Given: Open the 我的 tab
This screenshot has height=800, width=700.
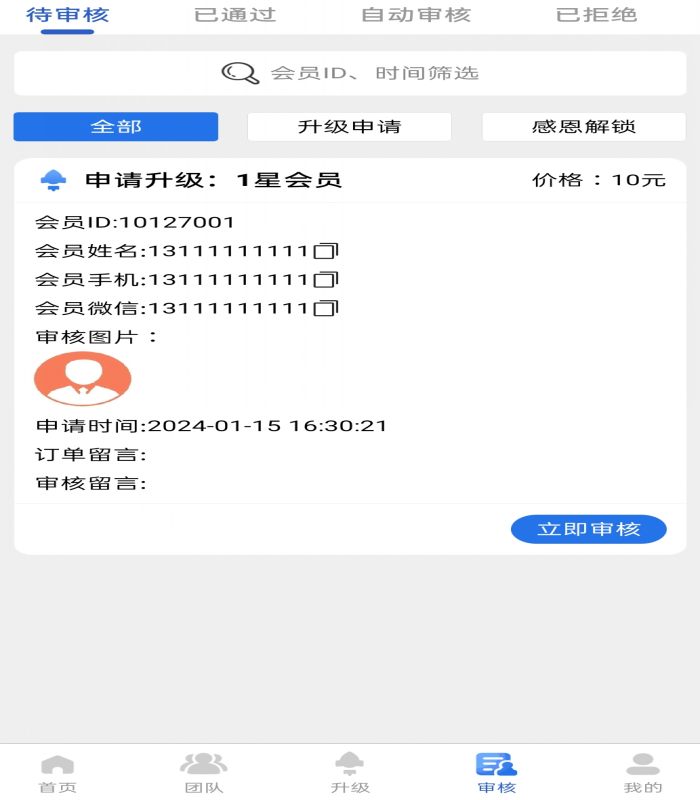Looking at the screenshot, I should 642,773.
